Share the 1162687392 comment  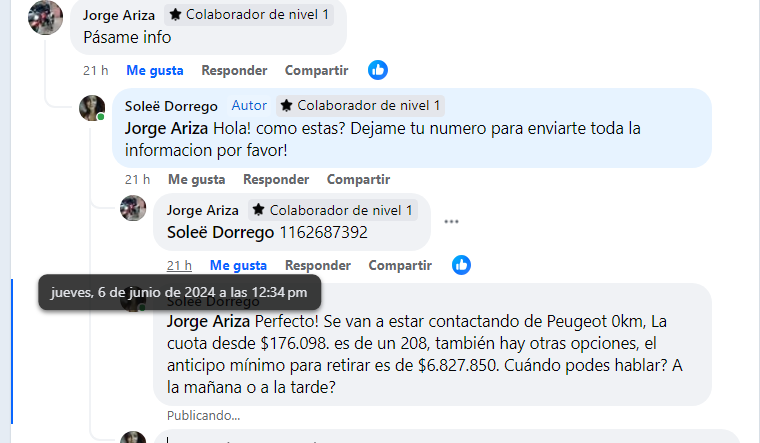pos(400,265)
